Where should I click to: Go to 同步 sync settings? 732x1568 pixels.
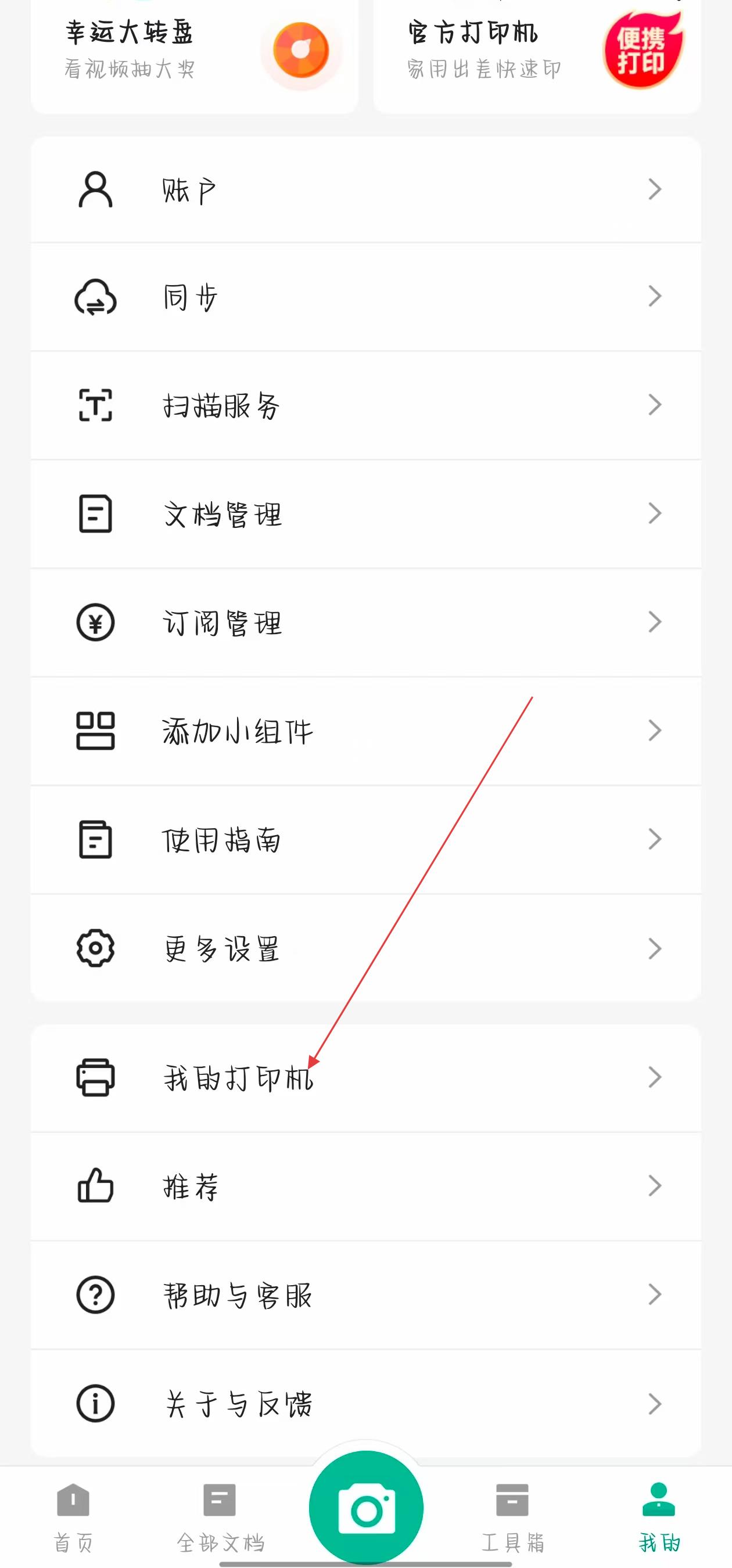[x=365, y=297]
